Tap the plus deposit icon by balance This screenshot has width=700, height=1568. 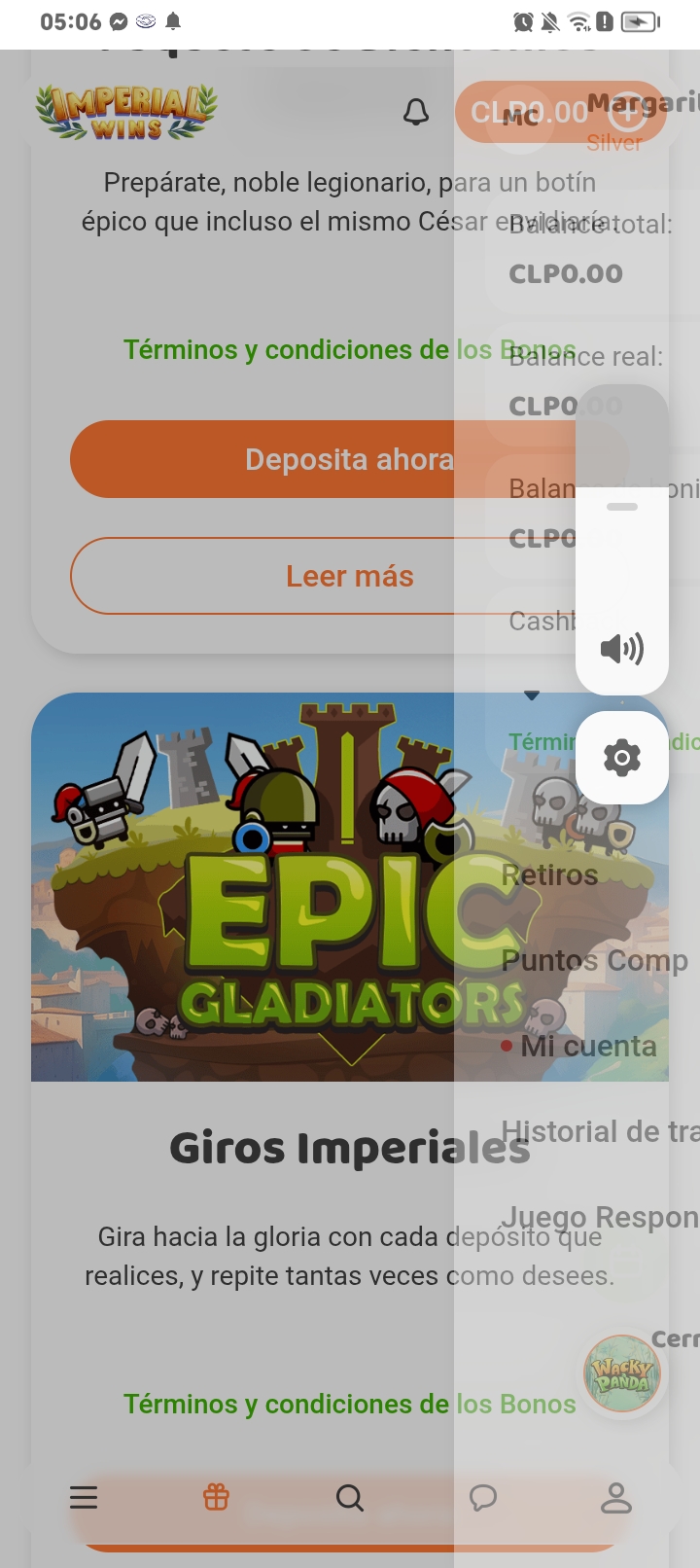(628, 113)
